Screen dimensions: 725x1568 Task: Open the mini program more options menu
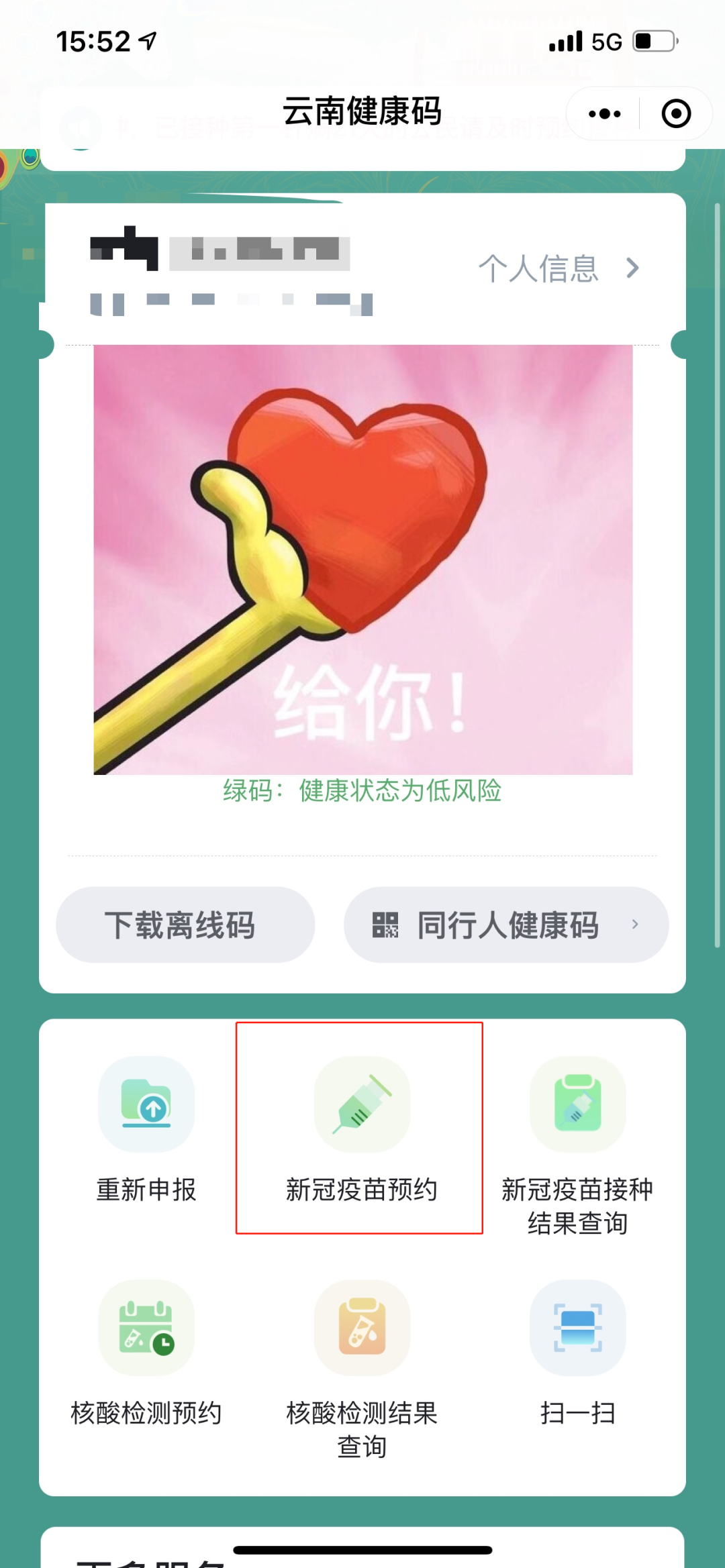coord(604,114)
